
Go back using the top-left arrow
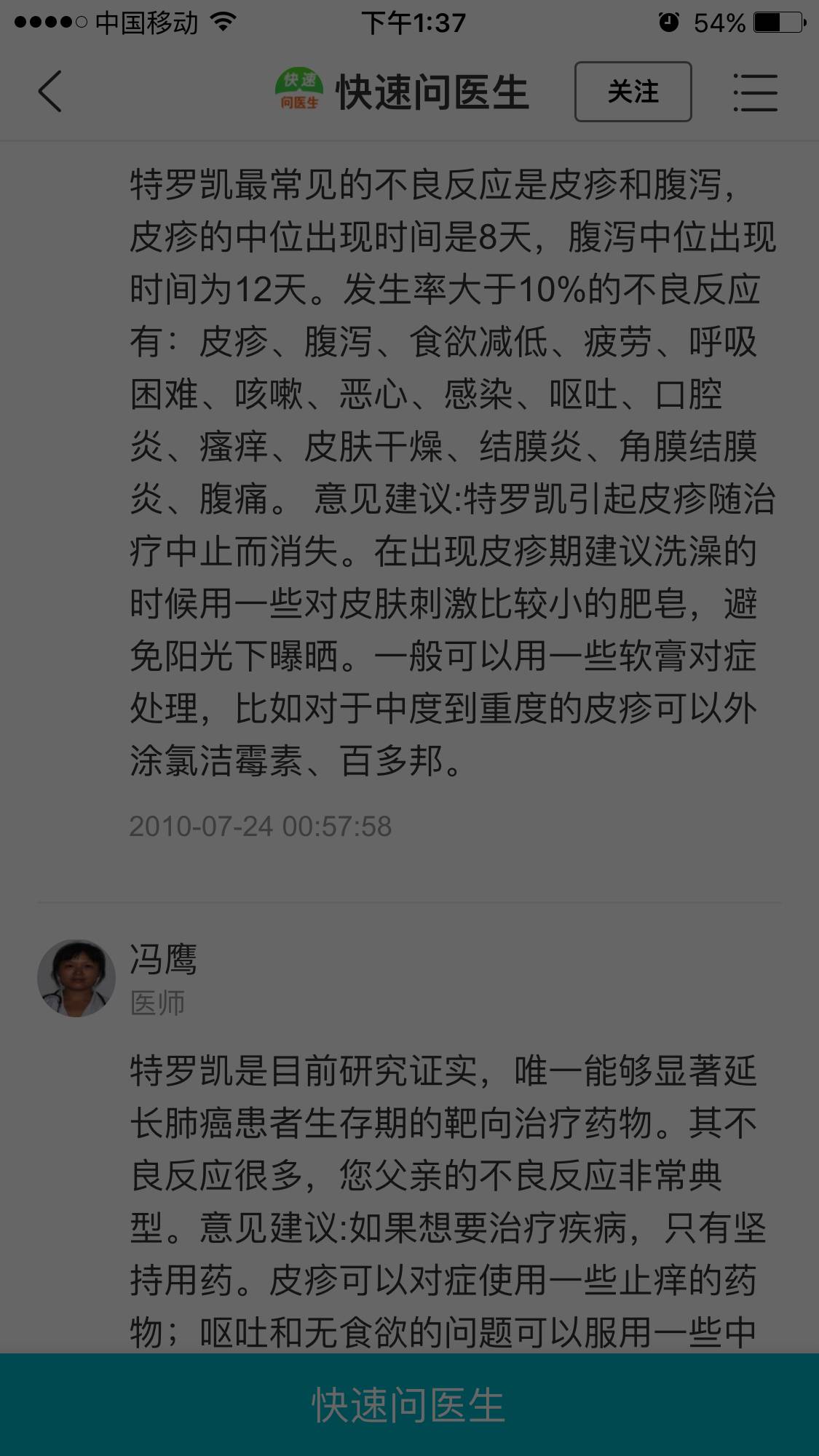(50, 92)
